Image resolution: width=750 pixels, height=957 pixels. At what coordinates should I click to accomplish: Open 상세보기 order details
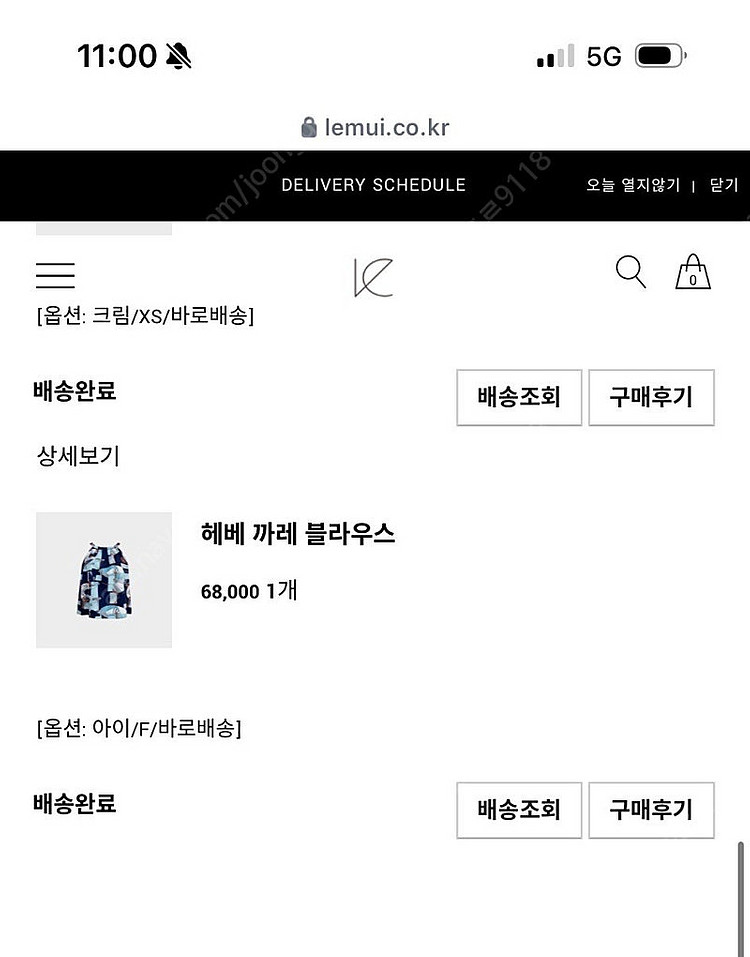click(x=78, y=456)
